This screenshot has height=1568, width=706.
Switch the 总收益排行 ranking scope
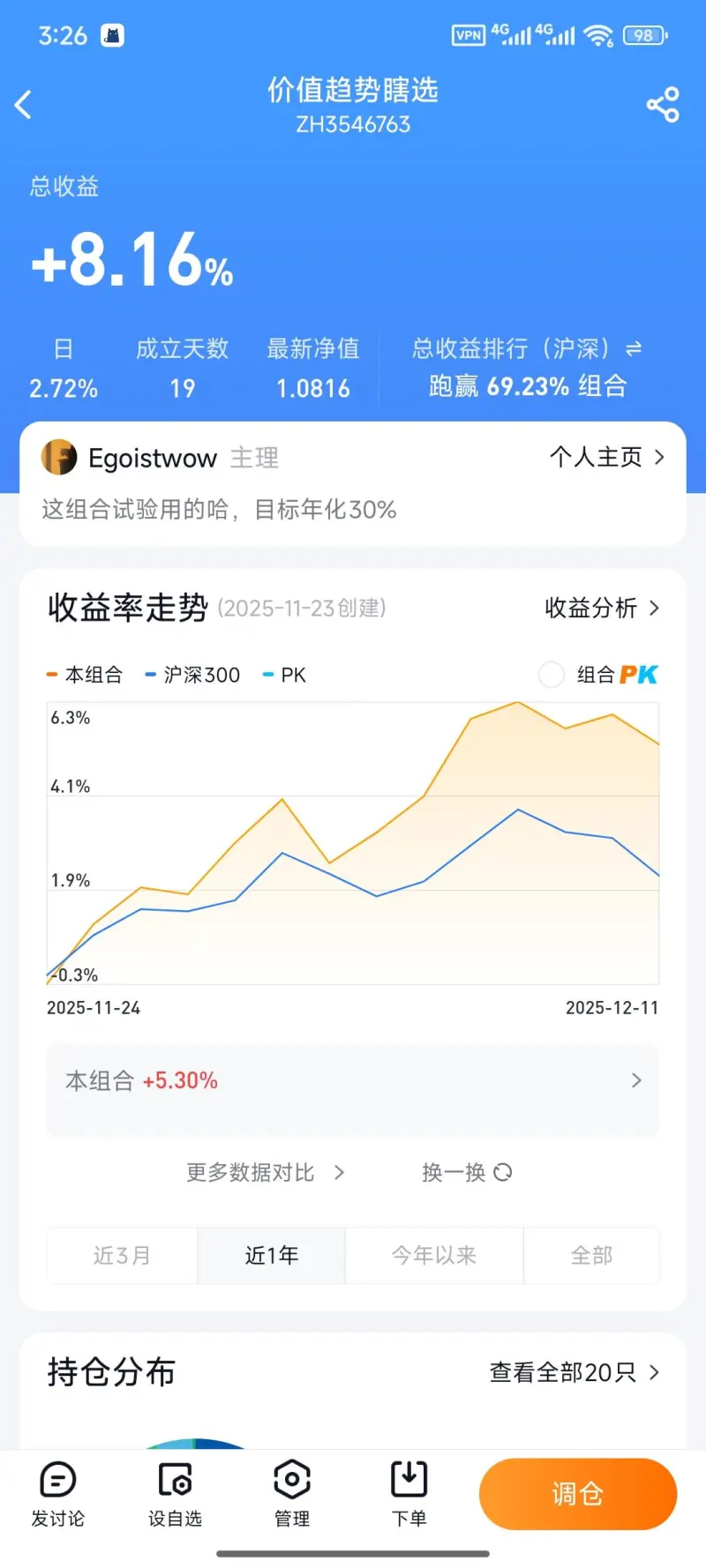point(633,349)
